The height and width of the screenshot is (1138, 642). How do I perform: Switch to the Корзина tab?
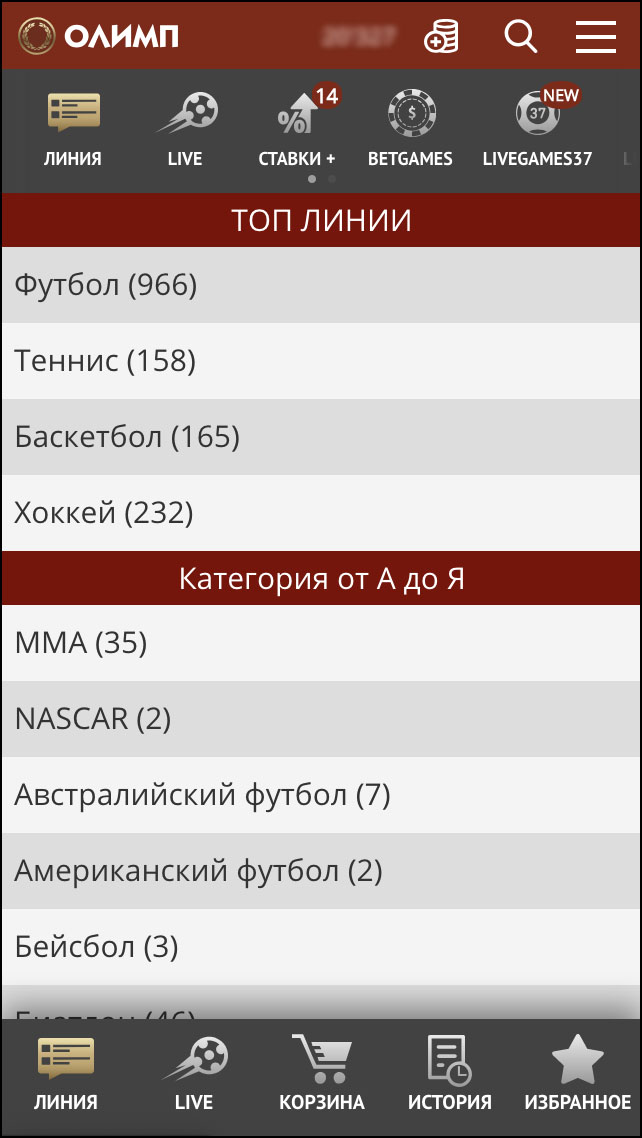[322, 1075]
